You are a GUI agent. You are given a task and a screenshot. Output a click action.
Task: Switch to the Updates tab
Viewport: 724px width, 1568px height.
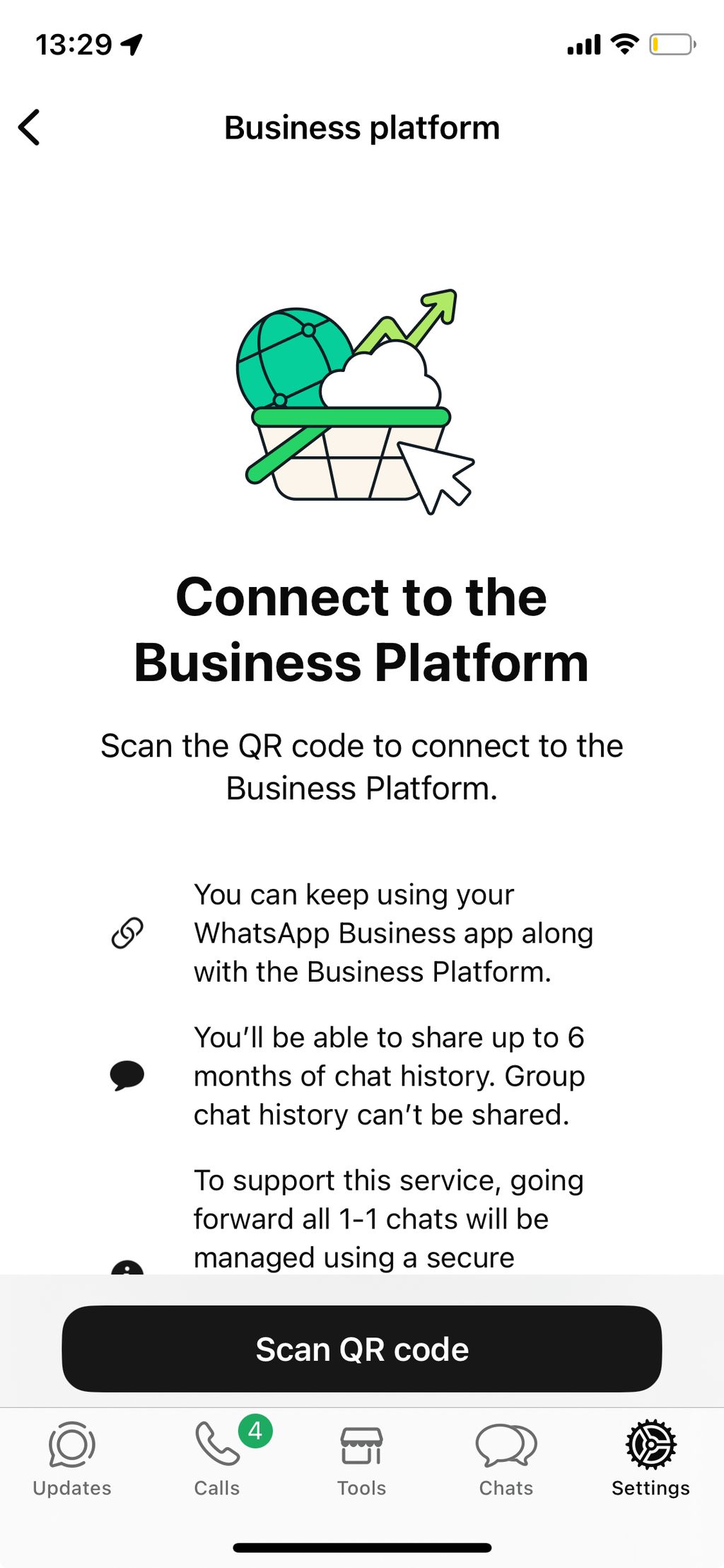(x=72, y=1460)
